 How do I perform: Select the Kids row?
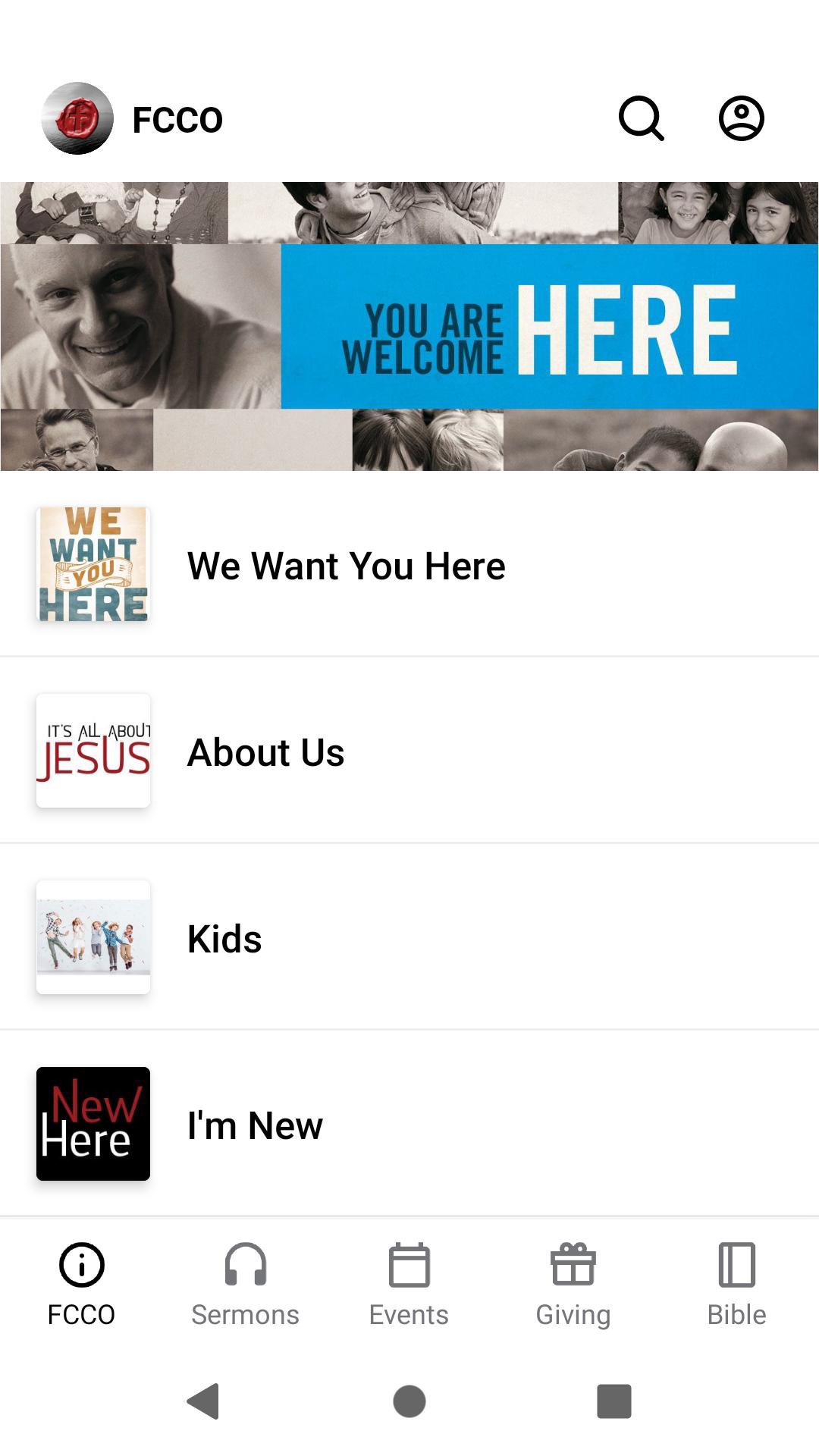409,938
